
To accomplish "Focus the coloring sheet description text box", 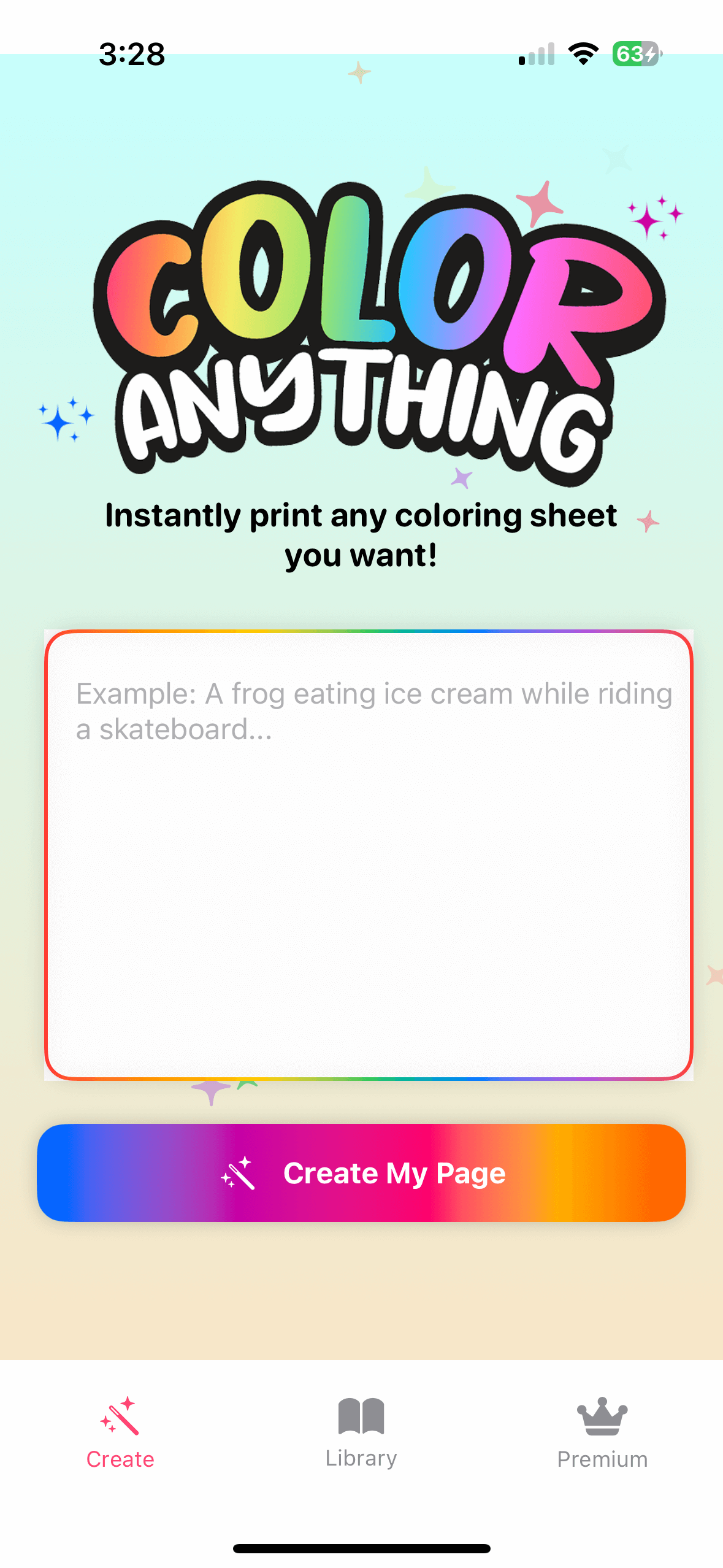I will pyautogui.click(x=368, y=854).
